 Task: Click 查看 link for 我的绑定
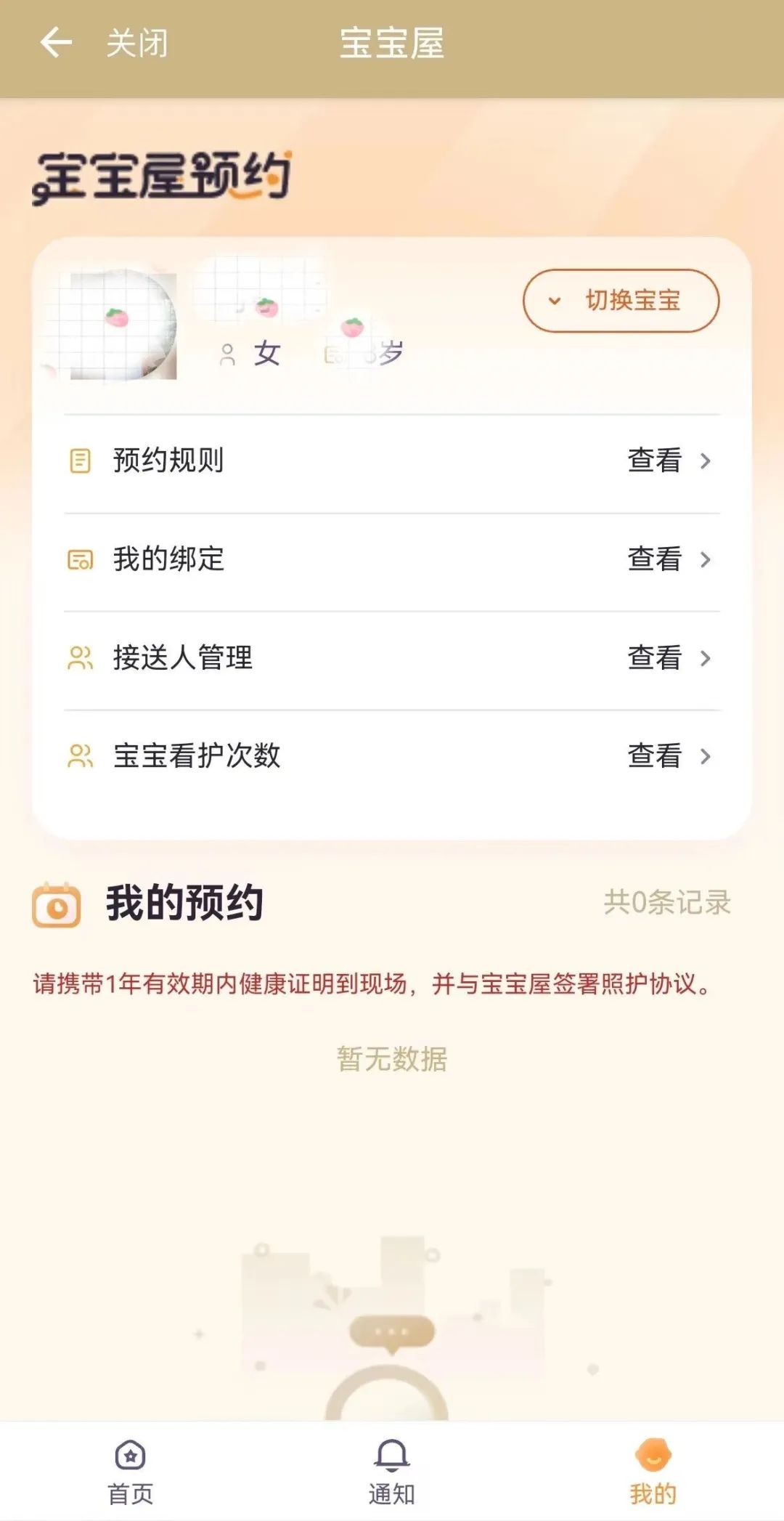[654, 559]
